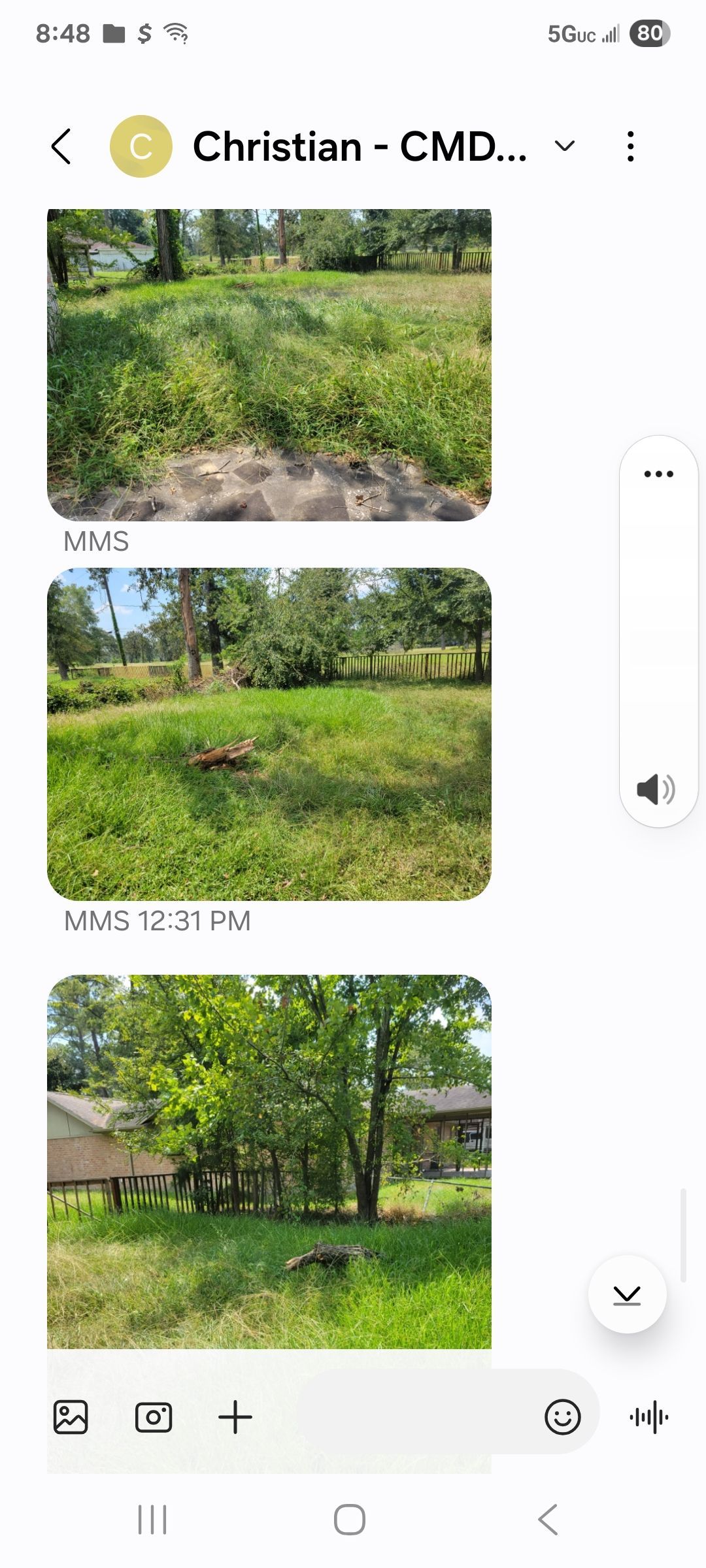Open the emoji picker
The image size is (706, 1568).
coord(562,1419)
